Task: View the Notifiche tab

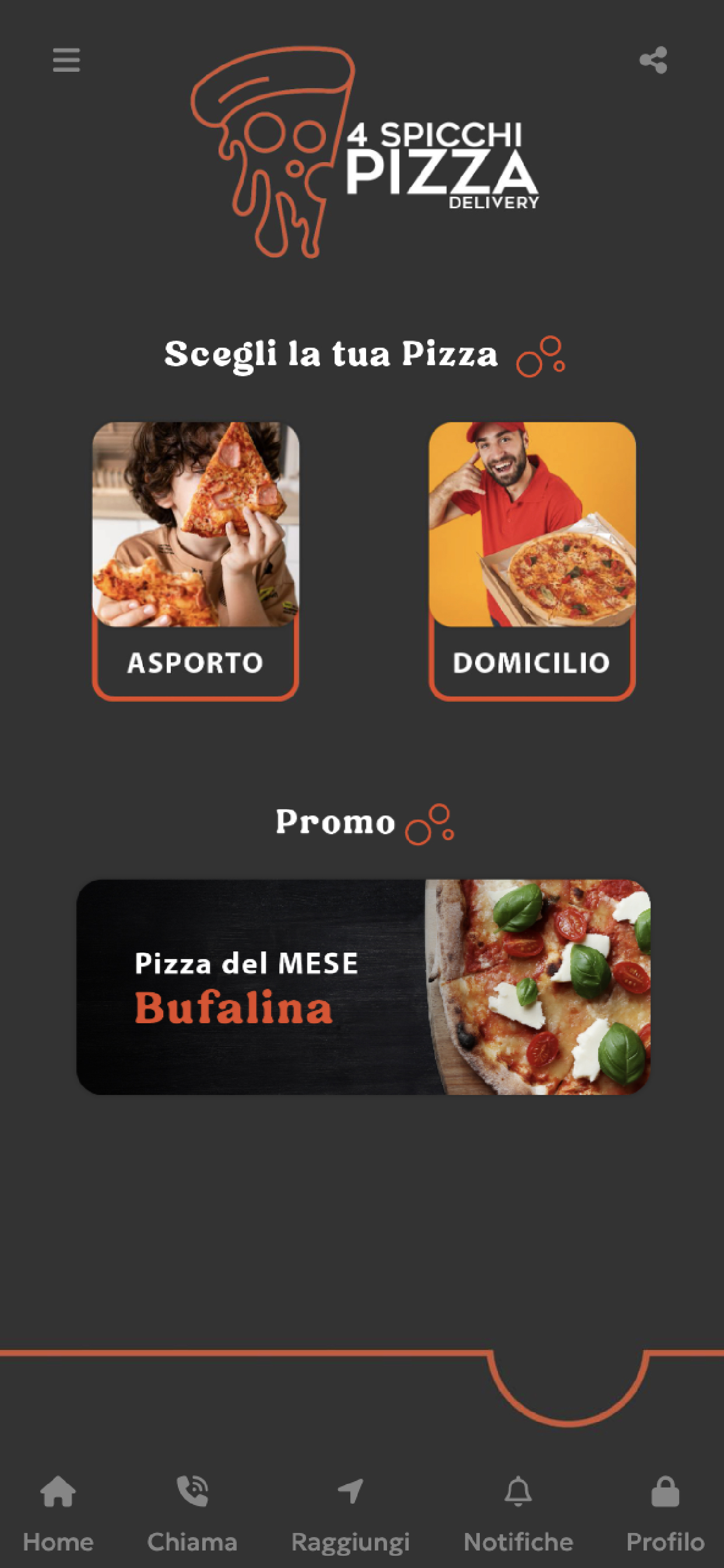Action: (518, 1514)
